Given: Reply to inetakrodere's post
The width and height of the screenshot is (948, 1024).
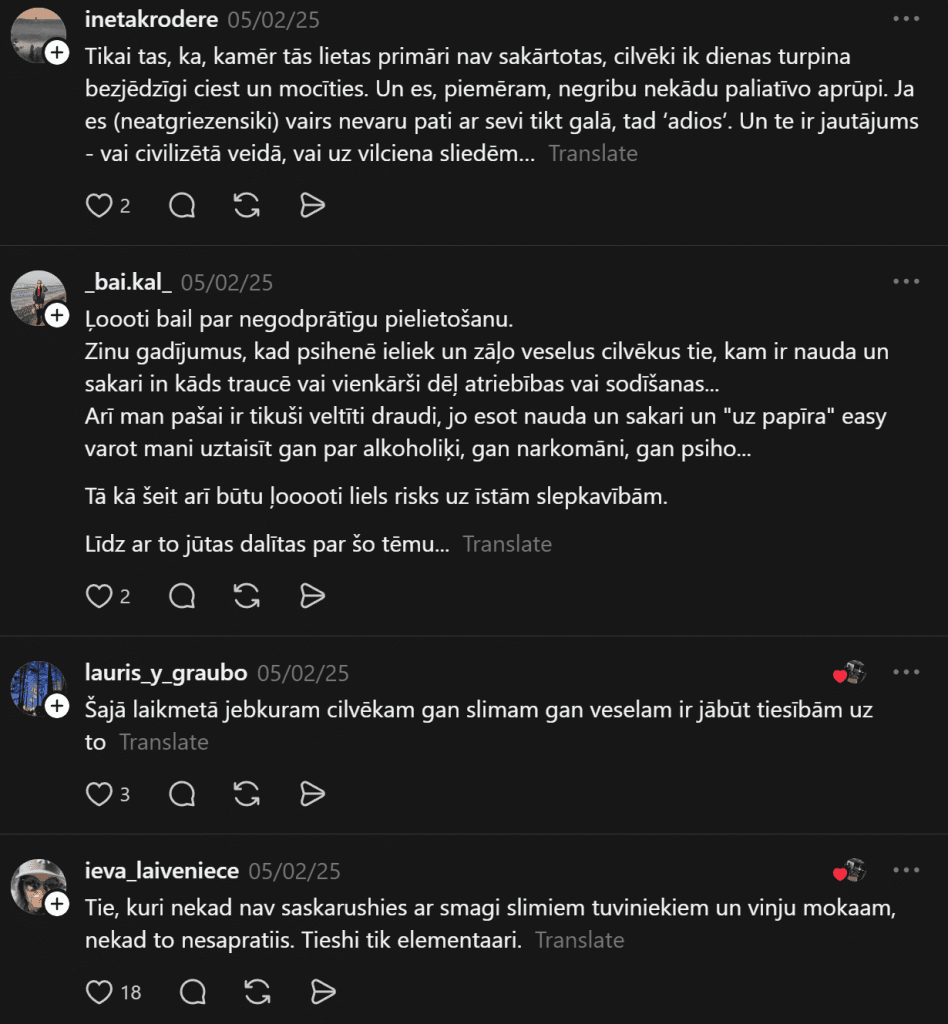Looking at the screenshot, I should pos(182,206).
